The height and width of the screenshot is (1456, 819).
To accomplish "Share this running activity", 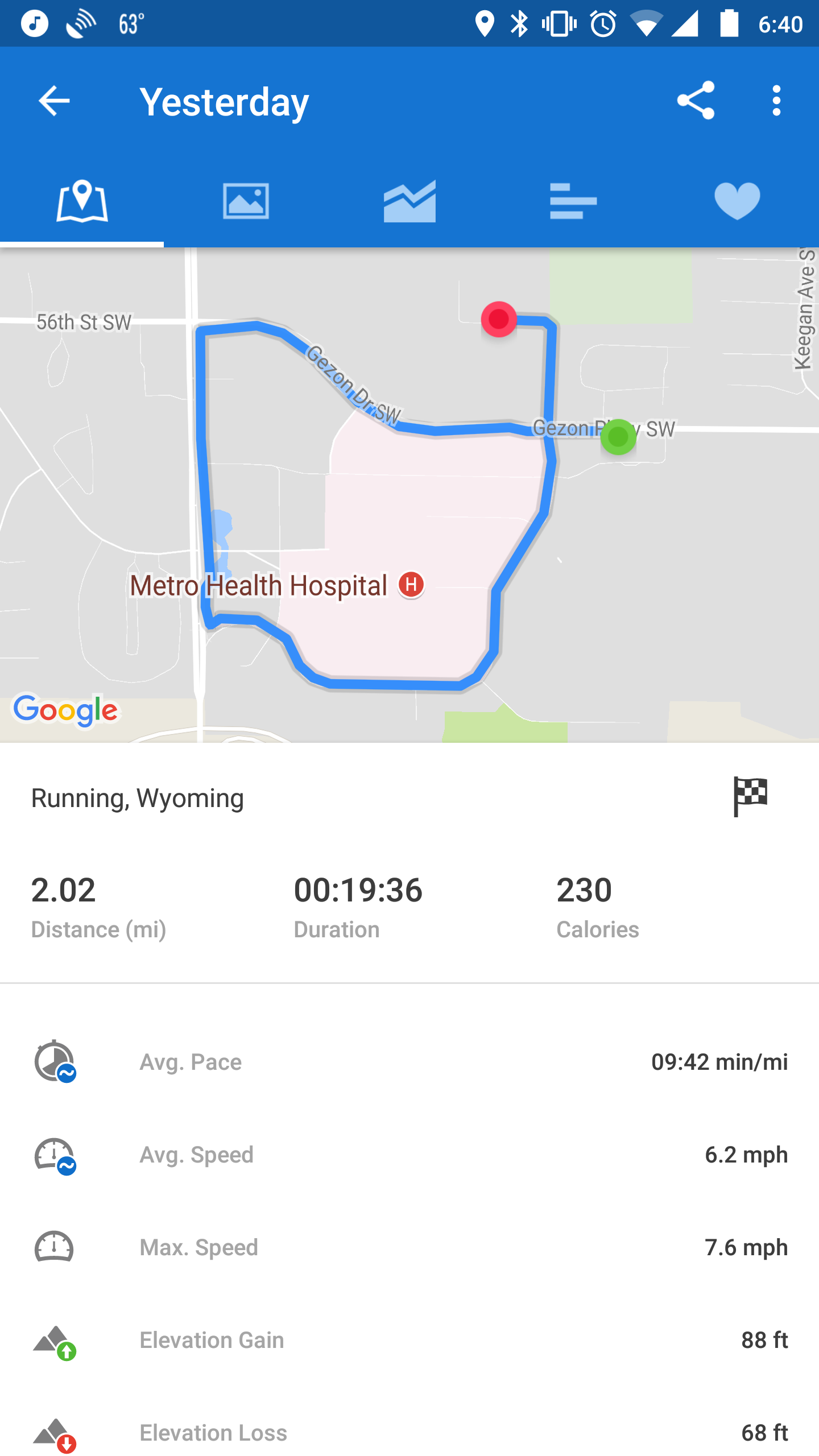I will 696,101.
